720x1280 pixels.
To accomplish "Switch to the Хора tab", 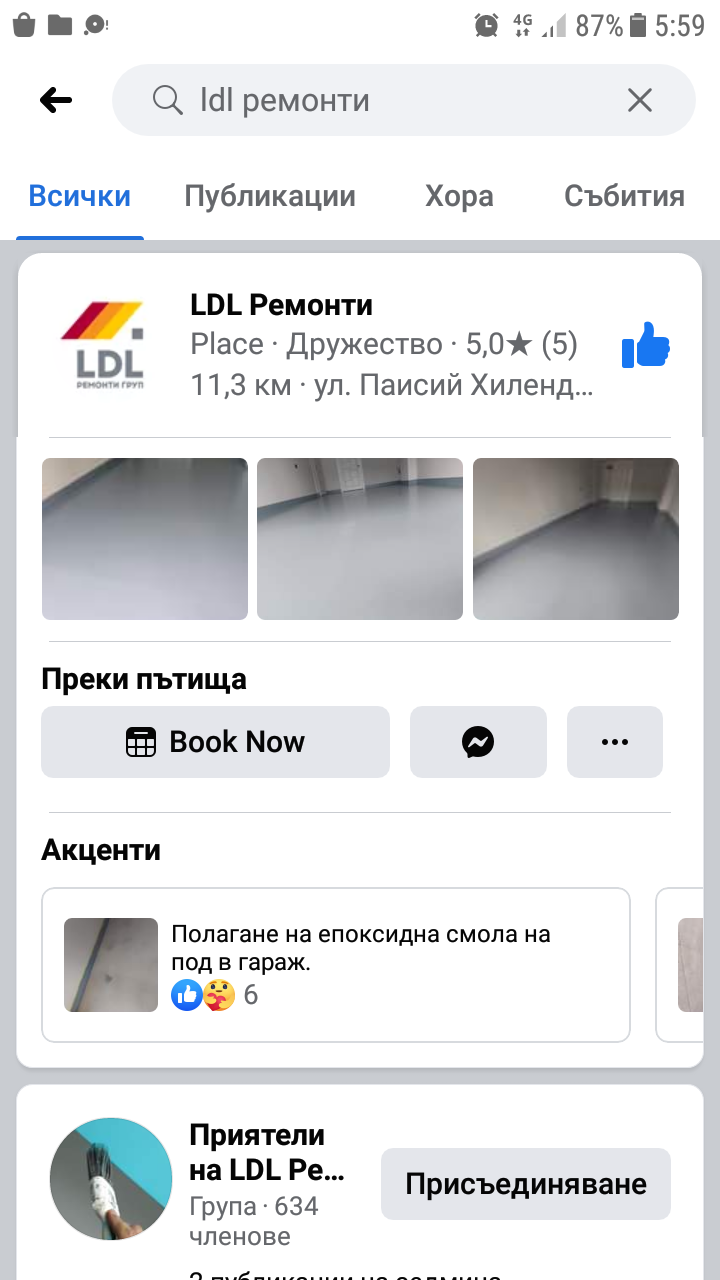I will point(459,196).
